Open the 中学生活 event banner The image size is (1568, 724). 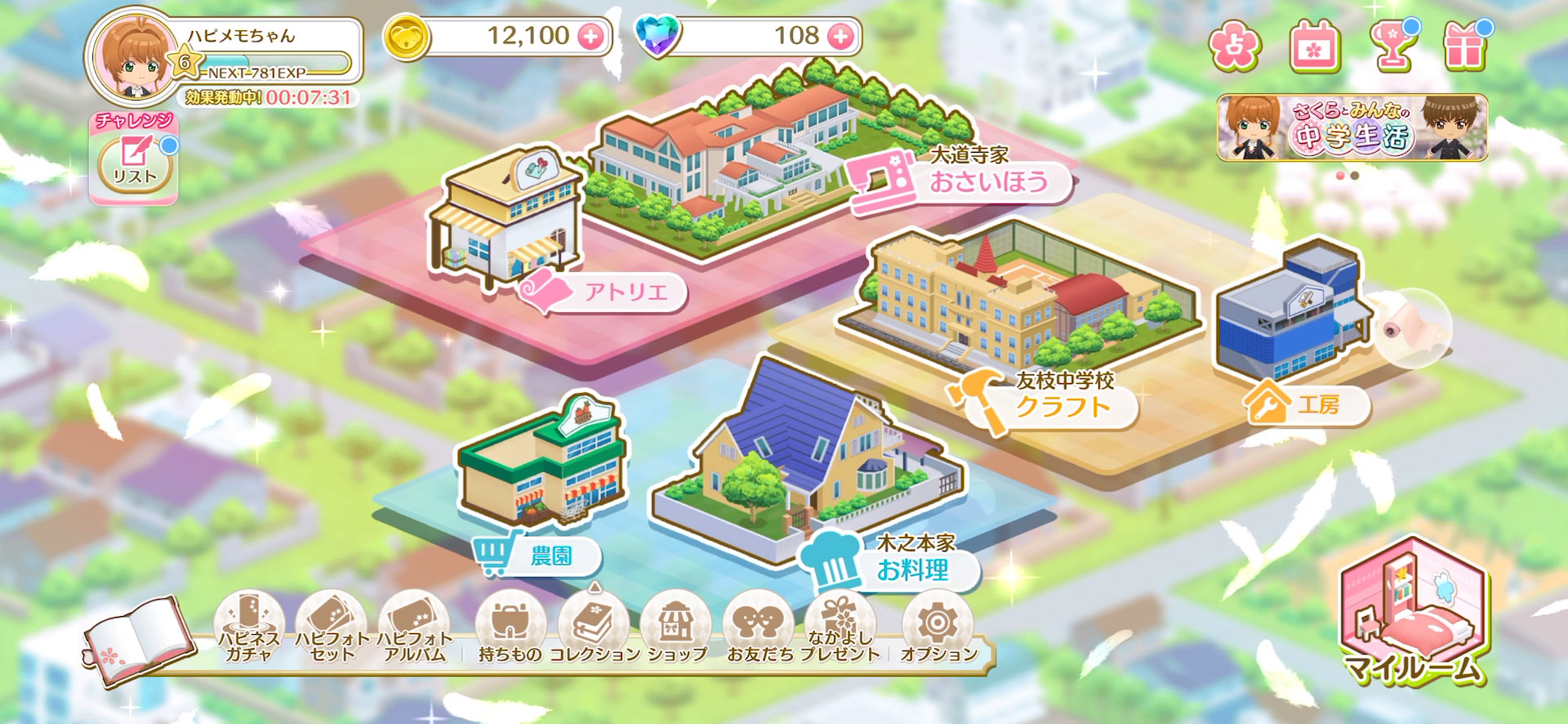(x=1352, y=128)
